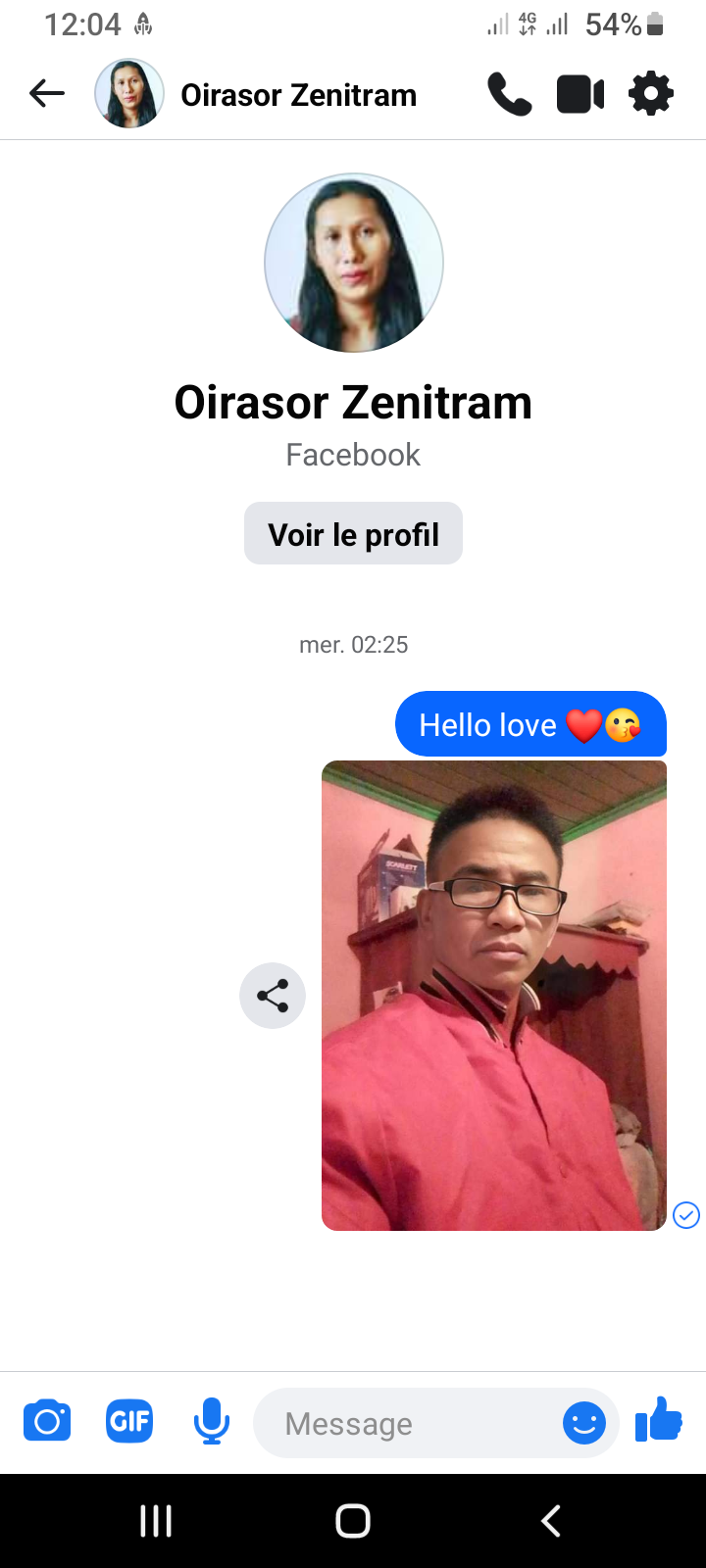
Task: Open the emoji picker smiley
Action: [584, 1423]
